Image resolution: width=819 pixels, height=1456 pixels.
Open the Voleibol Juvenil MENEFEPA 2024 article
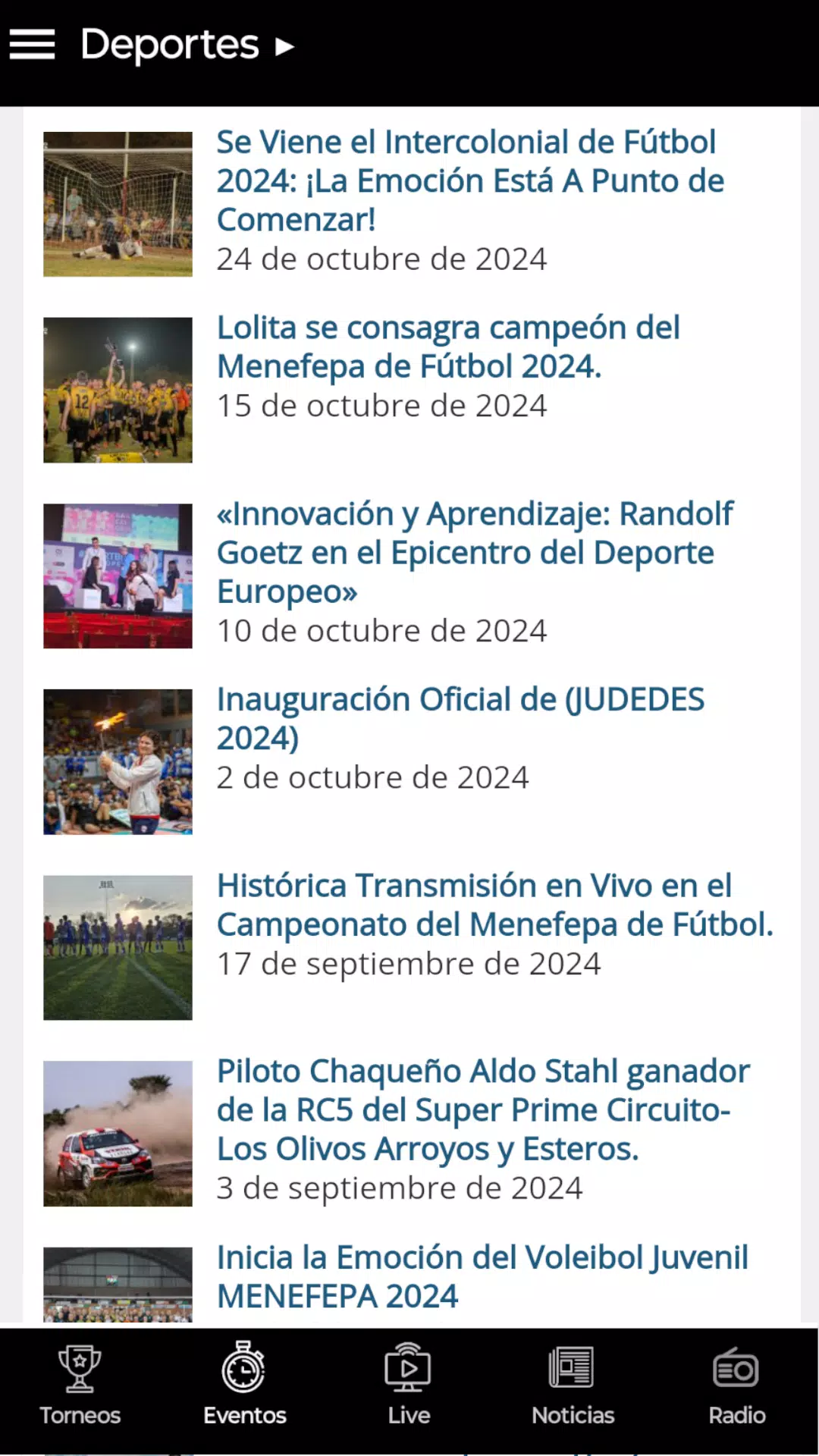tap(482, 1276)
